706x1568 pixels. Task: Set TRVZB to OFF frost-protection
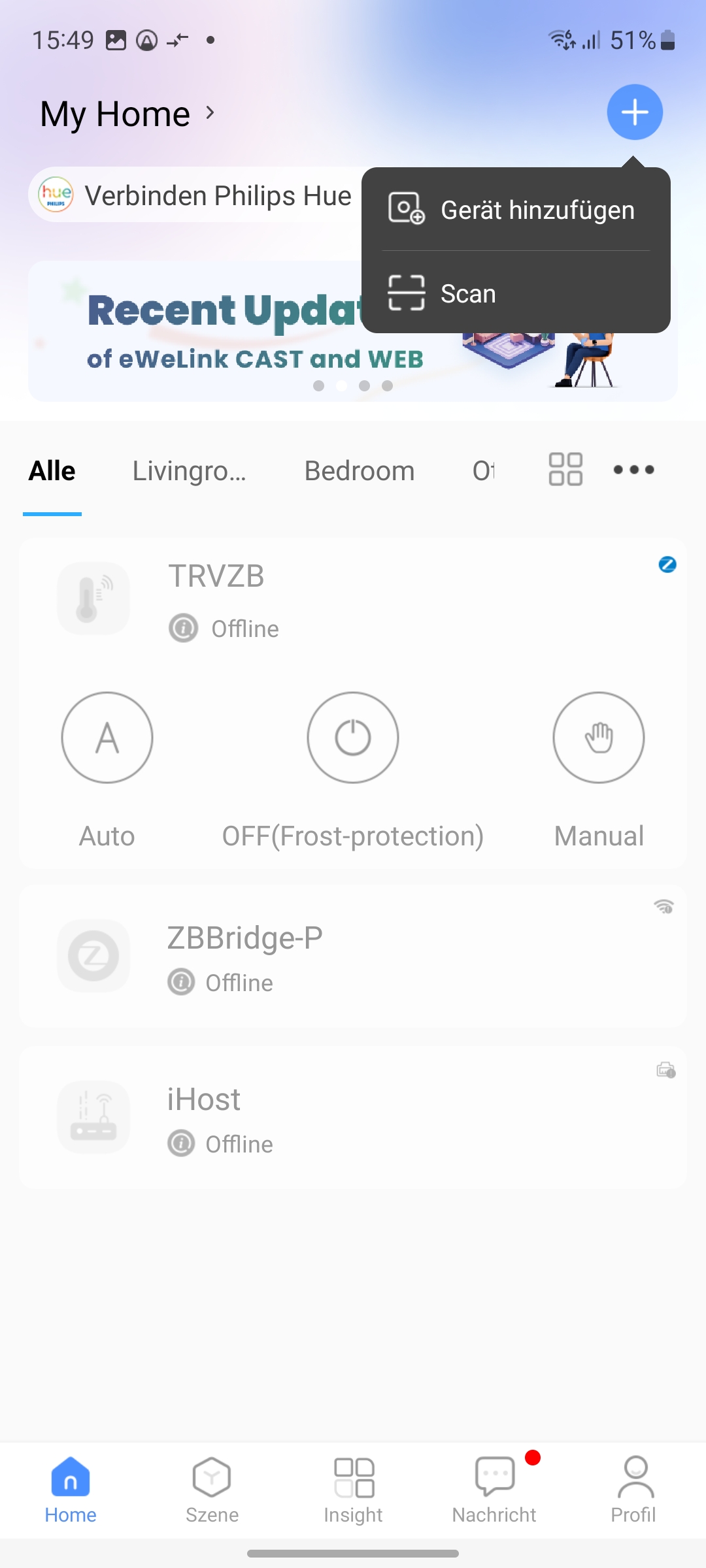click(x=353, y=738)
